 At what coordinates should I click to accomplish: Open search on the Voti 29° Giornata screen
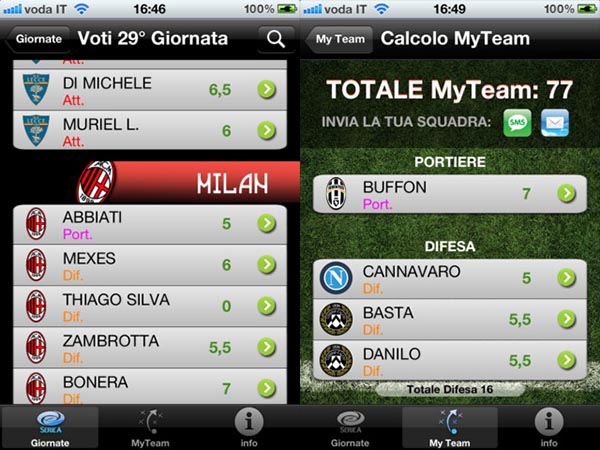coord(273,40)
